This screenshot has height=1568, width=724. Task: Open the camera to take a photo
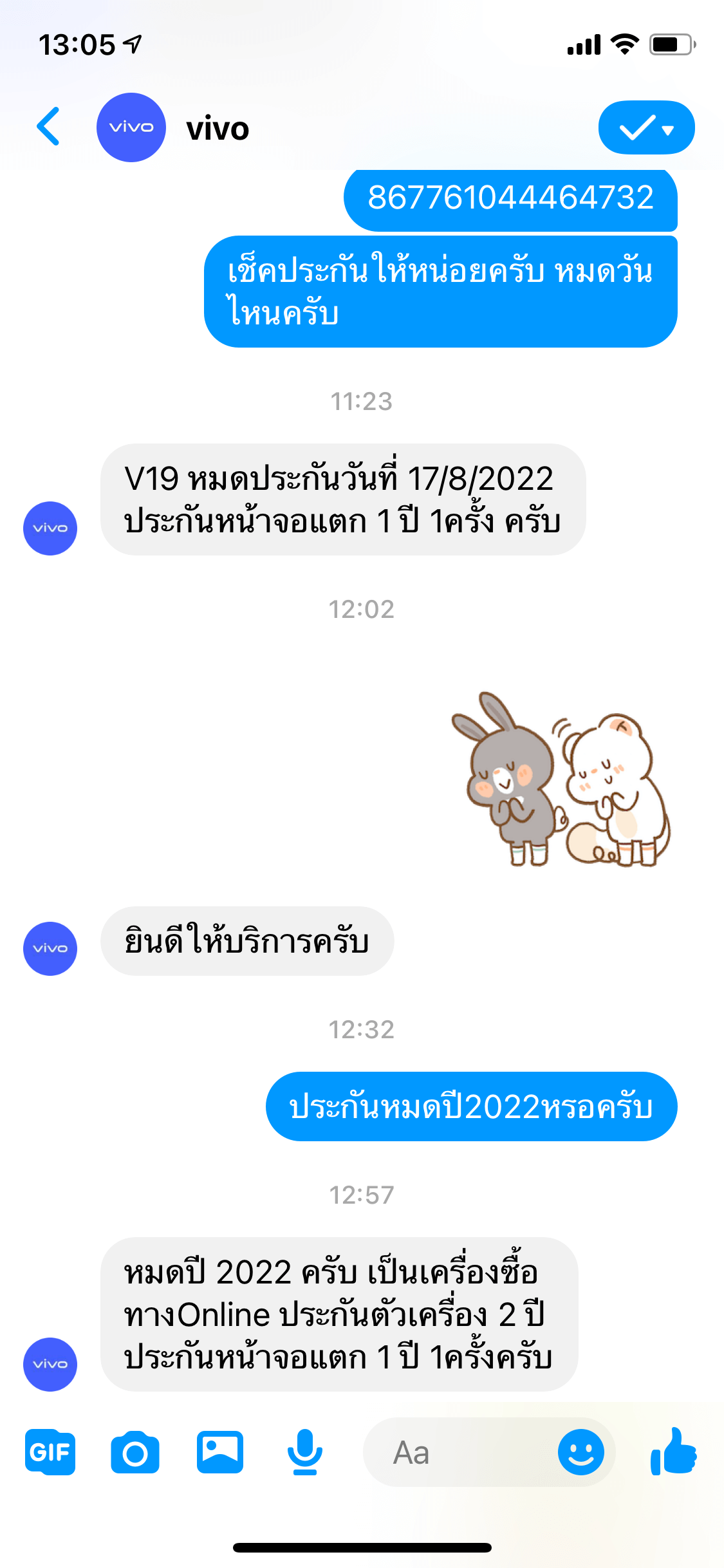(135, 1452)
